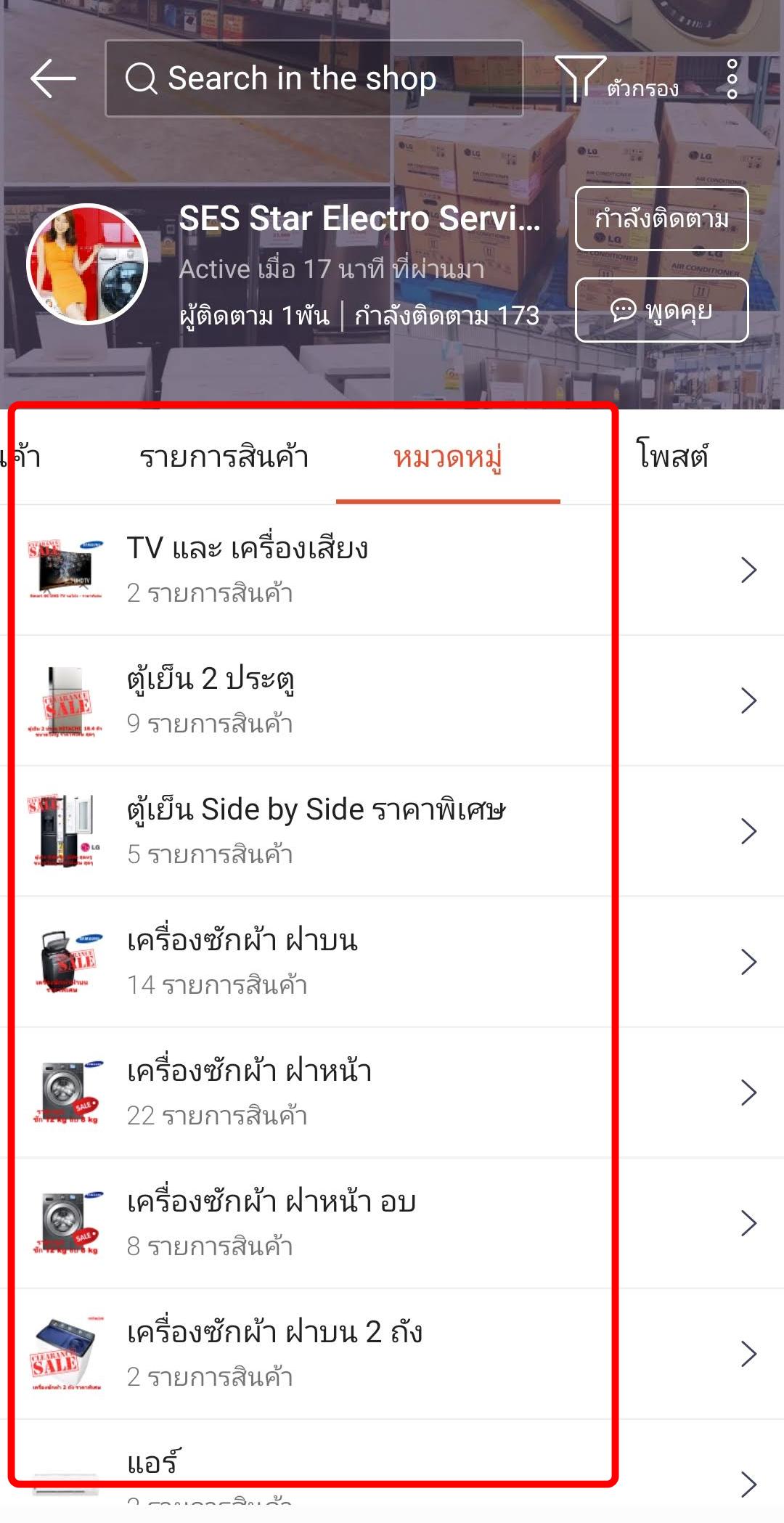The image size is (784, 1523).
Task: Go back with the arrow icon
Action: tap(53, 78)
